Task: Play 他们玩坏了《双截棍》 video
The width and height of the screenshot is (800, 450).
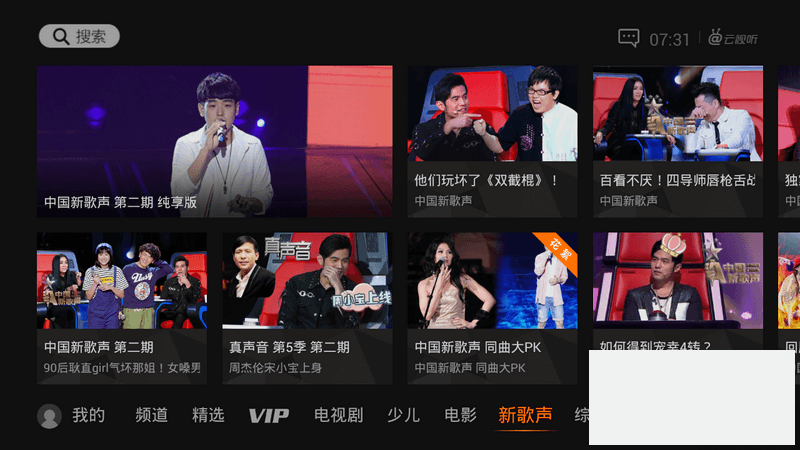Action: click(x=492, y=141)
